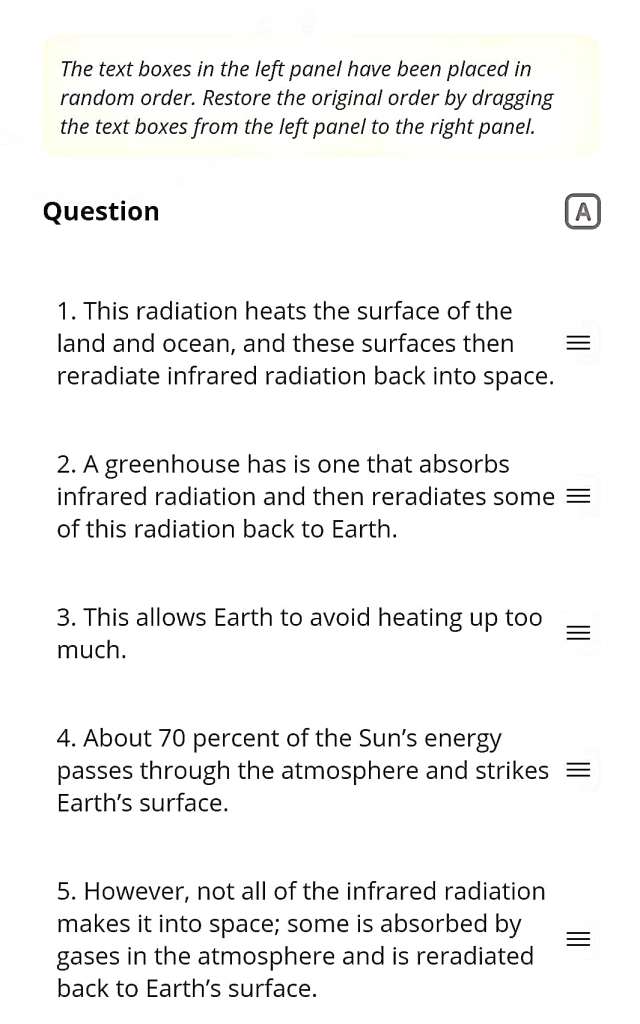Tap the handle beside 'This allows Earth to avoid'

[578, 633]
